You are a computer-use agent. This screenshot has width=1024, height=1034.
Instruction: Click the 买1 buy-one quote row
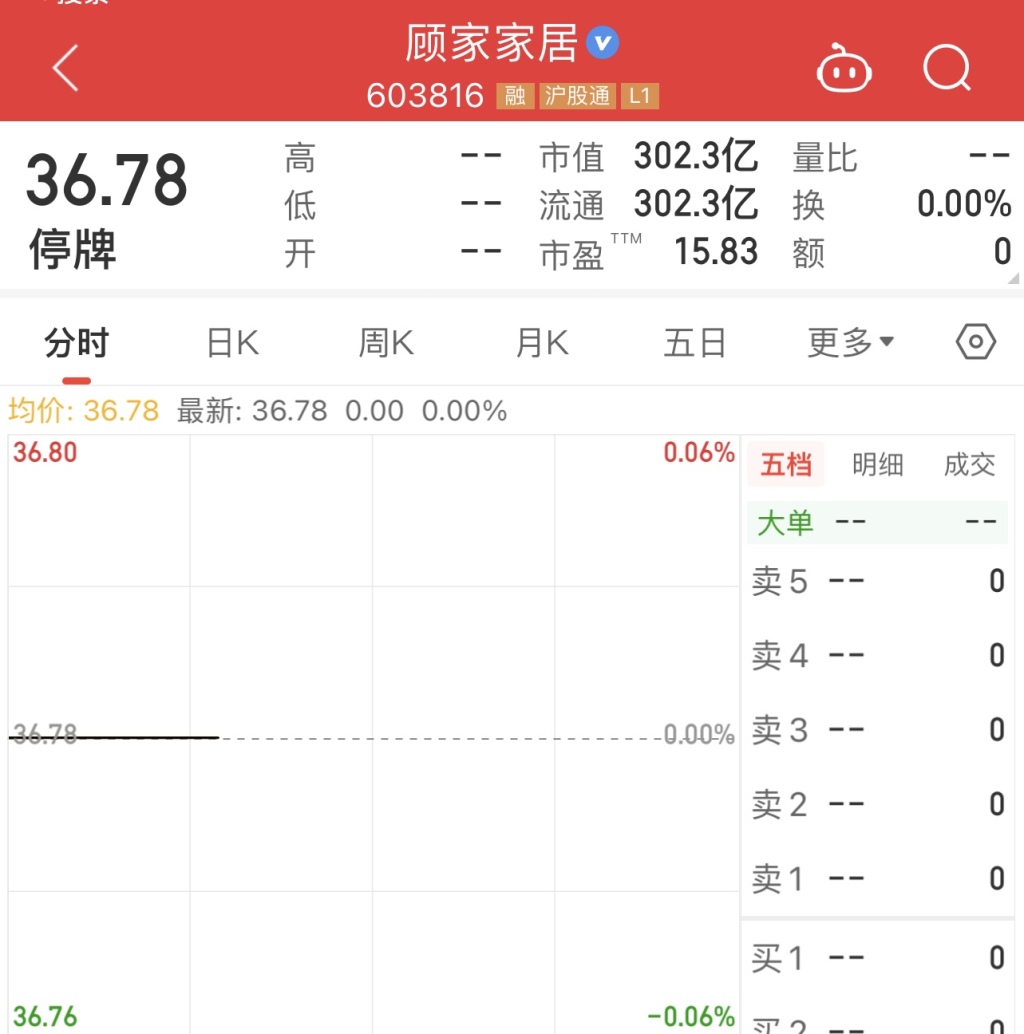point(875,957)
